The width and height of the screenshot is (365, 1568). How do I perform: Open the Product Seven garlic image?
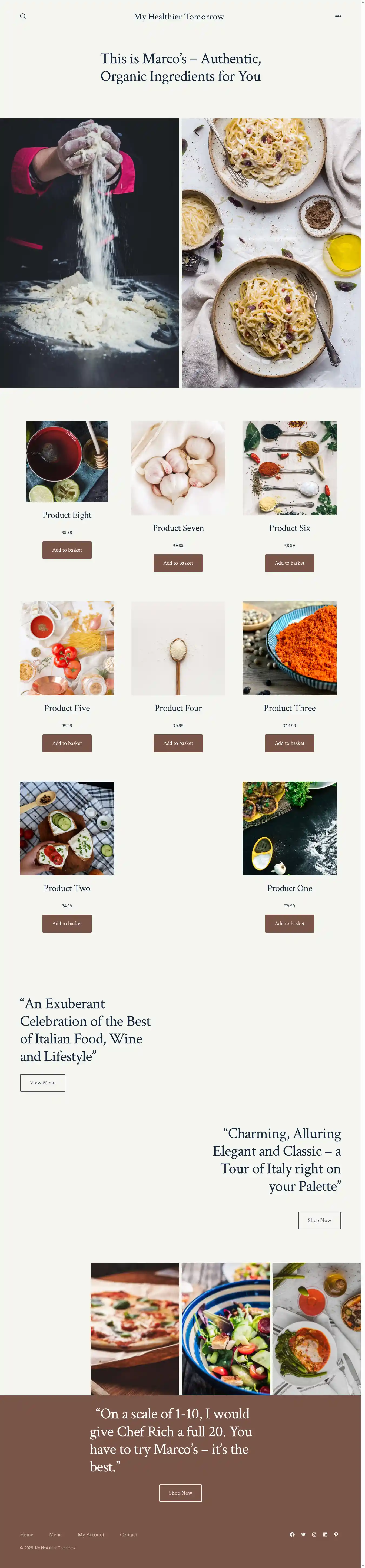[178, 467]
